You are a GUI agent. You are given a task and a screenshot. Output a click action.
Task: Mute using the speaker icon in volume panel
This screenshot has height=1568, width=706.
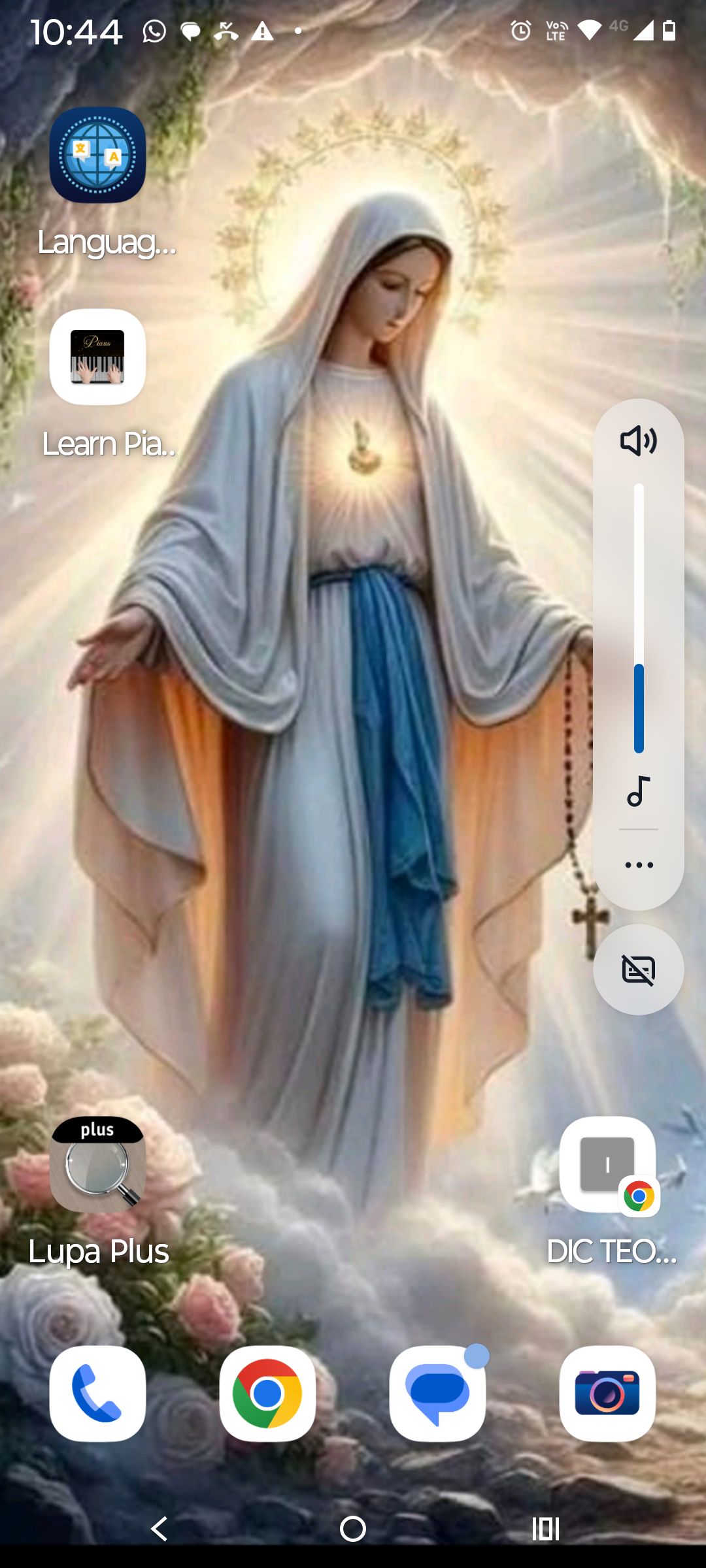point(639,441)
